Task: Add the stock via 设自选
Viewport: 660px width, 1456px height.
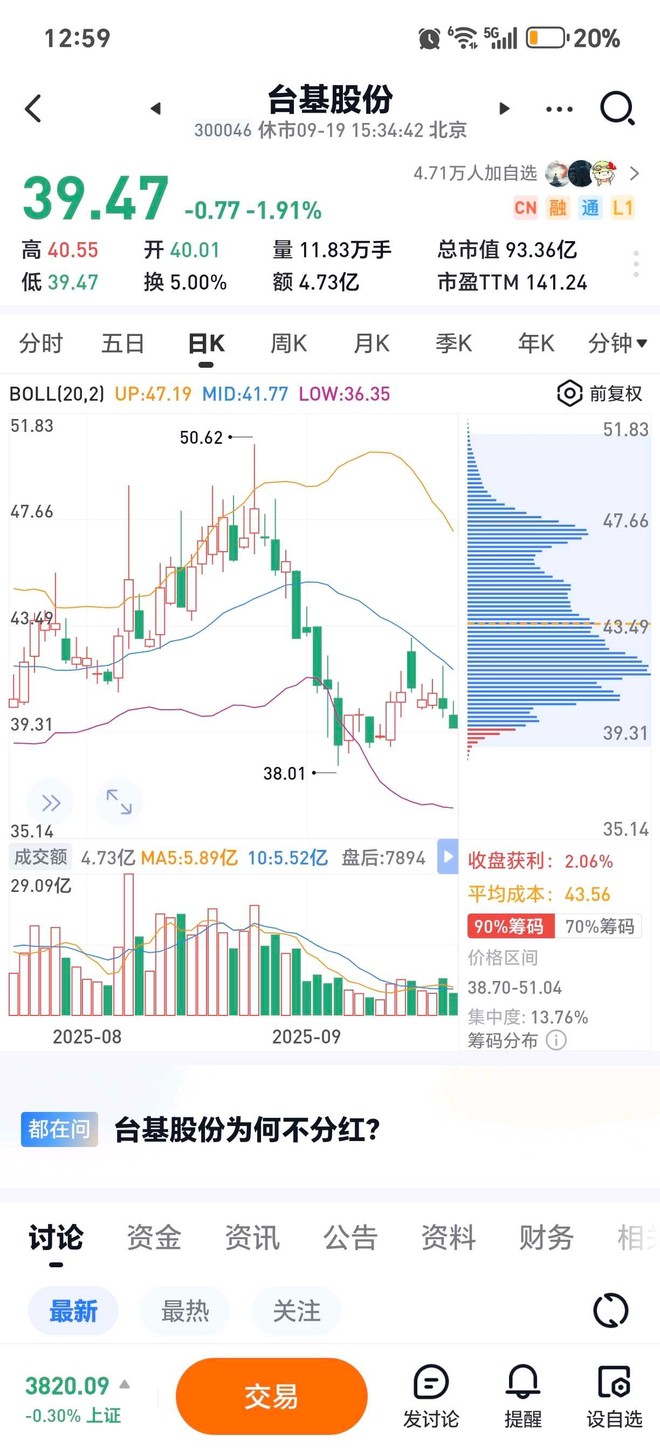Action: pyautogui.click(x=614, y=1396)
